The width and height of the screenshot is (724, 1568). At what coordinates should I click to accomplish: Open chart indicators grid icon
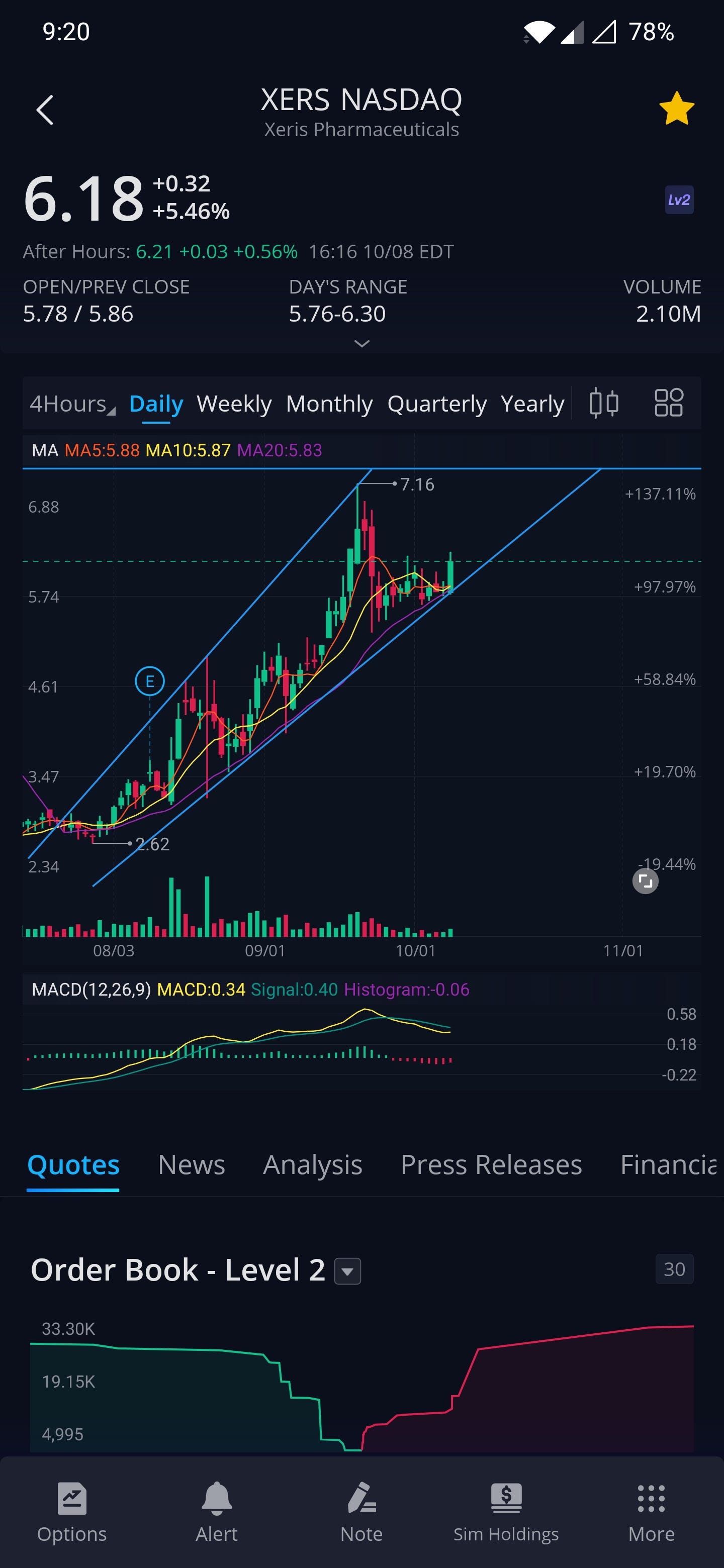click(668, 403)
